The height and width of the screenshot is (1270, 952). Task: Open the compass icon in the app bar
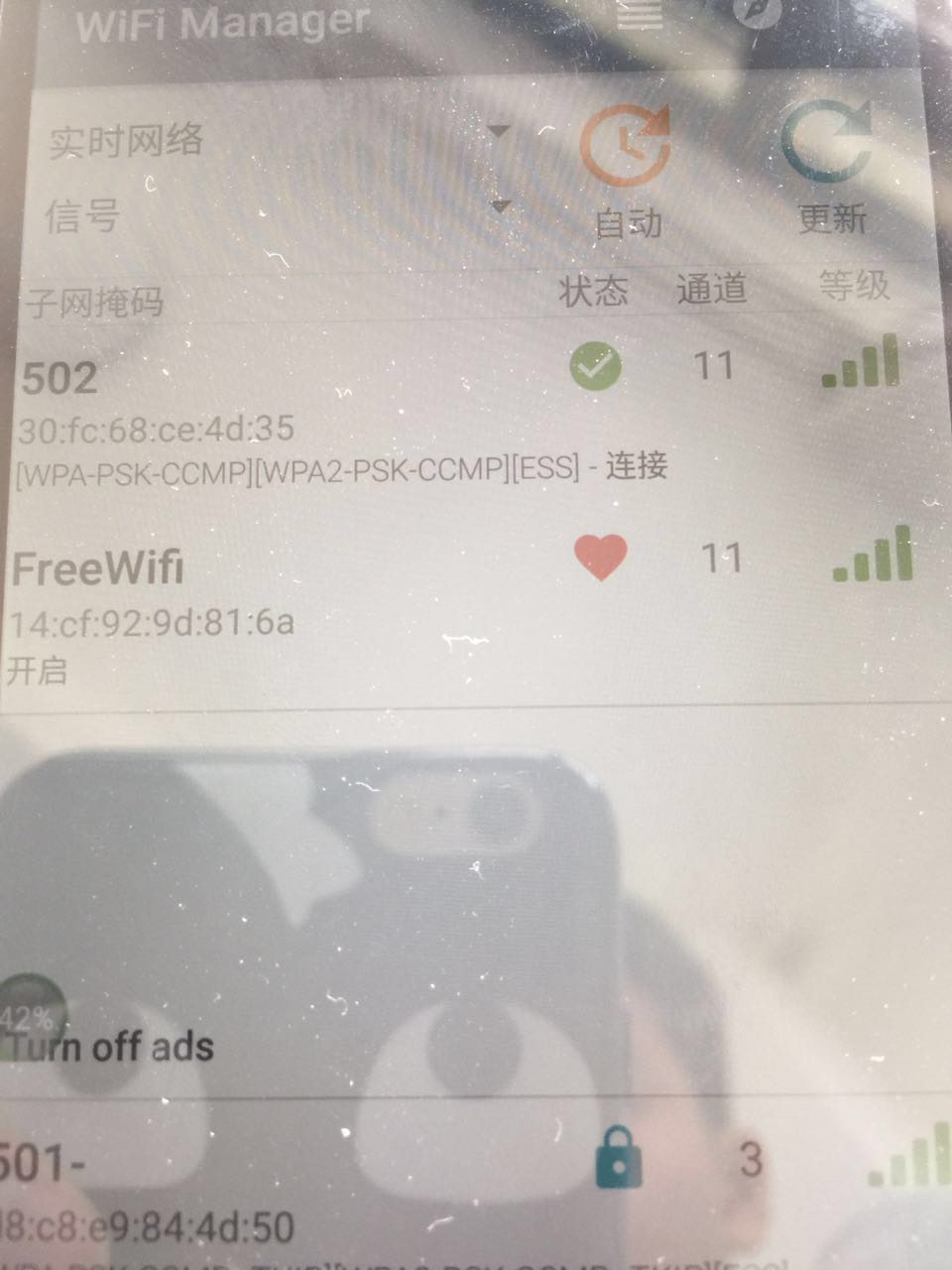point(757,12)
